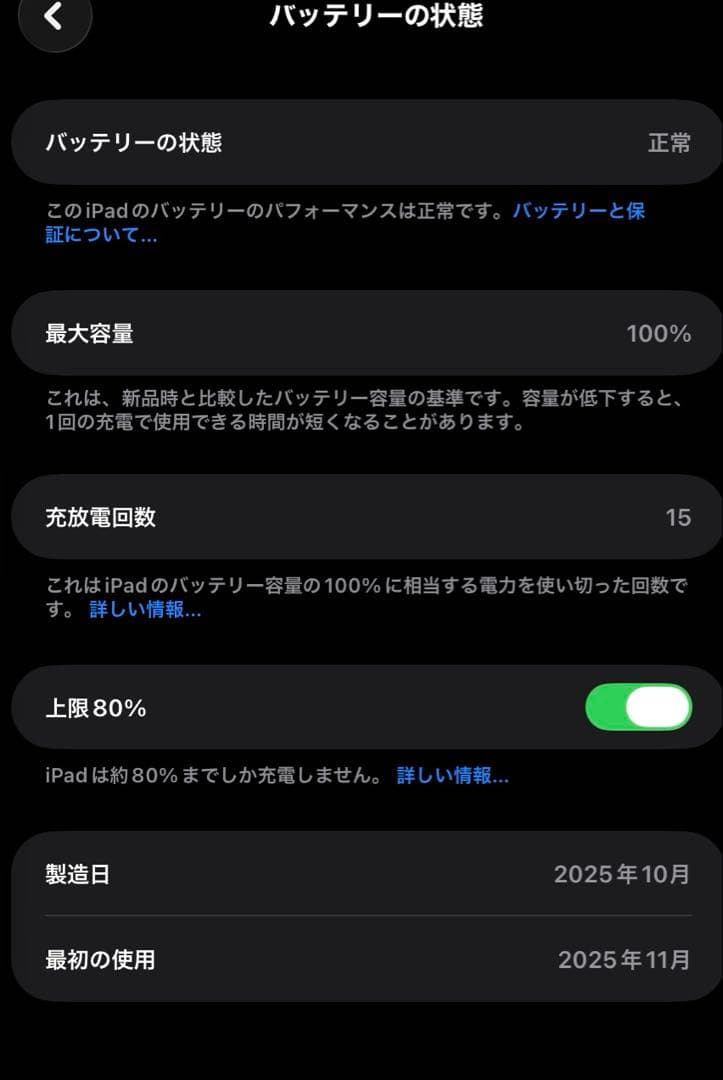Select the 最初の使用 row showing 2025年11月
Screen dimensions: 723x1080
click(362, 959)
